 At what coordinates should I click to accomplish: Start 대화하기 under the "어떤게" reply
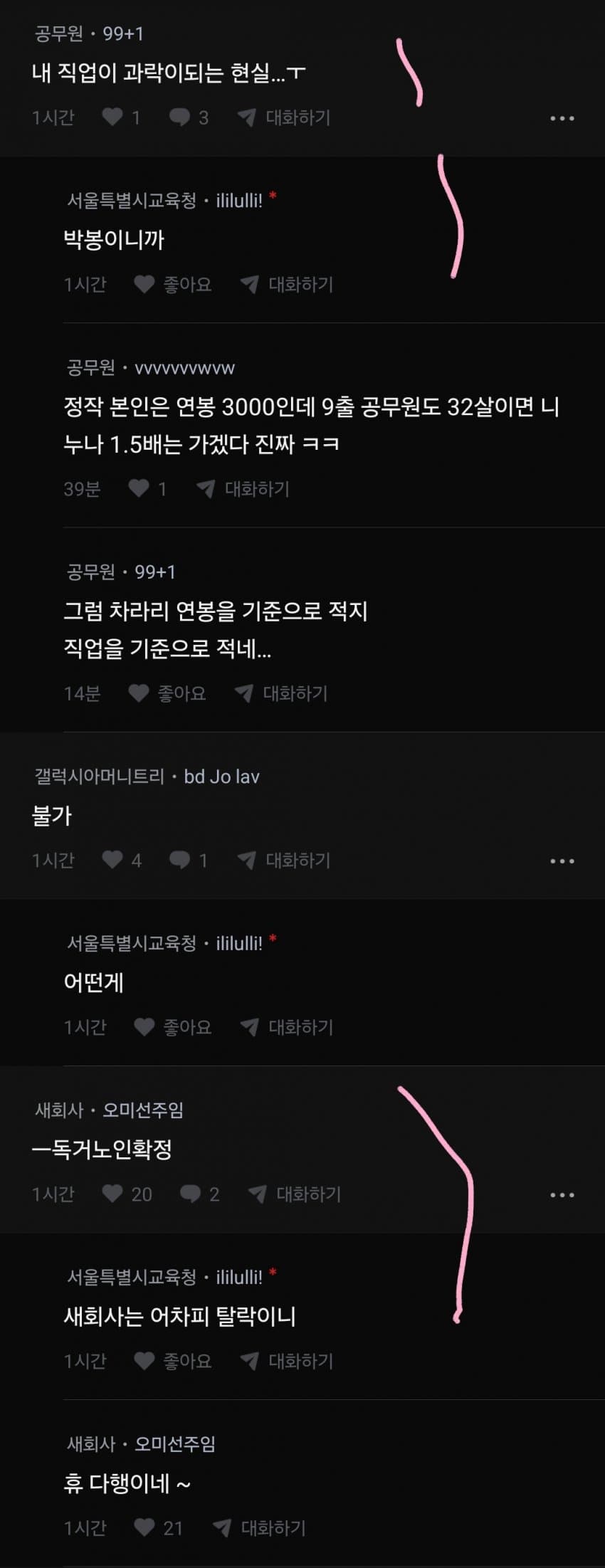[288, 1027]
